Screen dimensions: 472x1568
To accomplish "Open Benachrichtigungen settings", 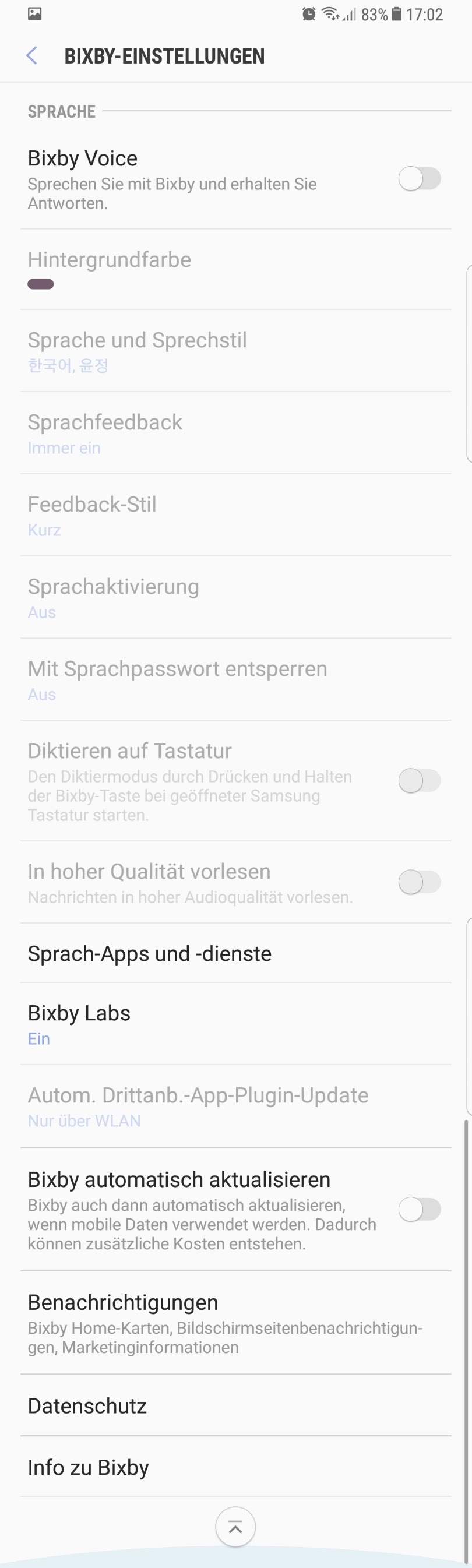I will point(226,1323).
